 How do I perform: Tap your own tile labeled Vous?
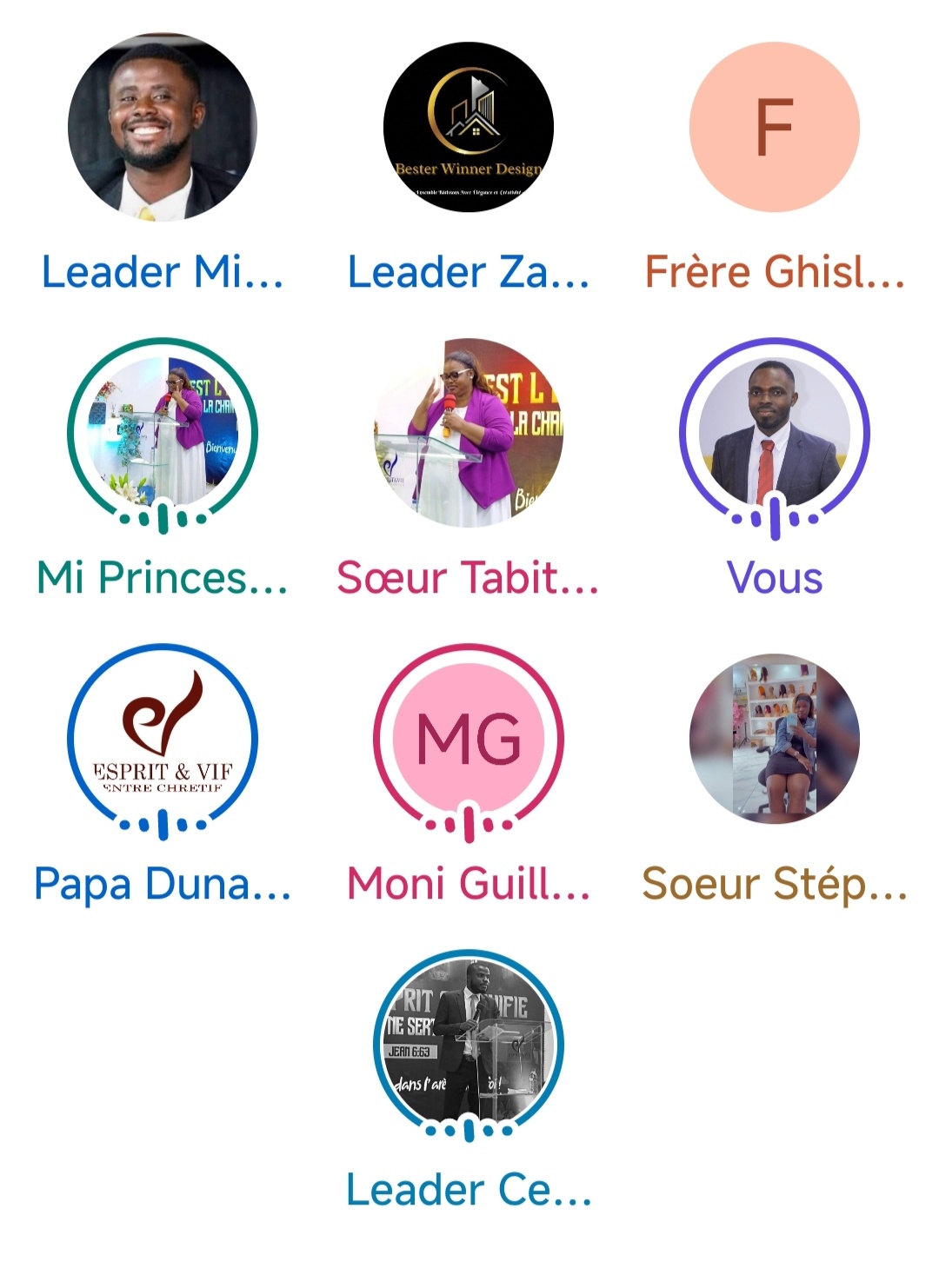coord(775,433)
